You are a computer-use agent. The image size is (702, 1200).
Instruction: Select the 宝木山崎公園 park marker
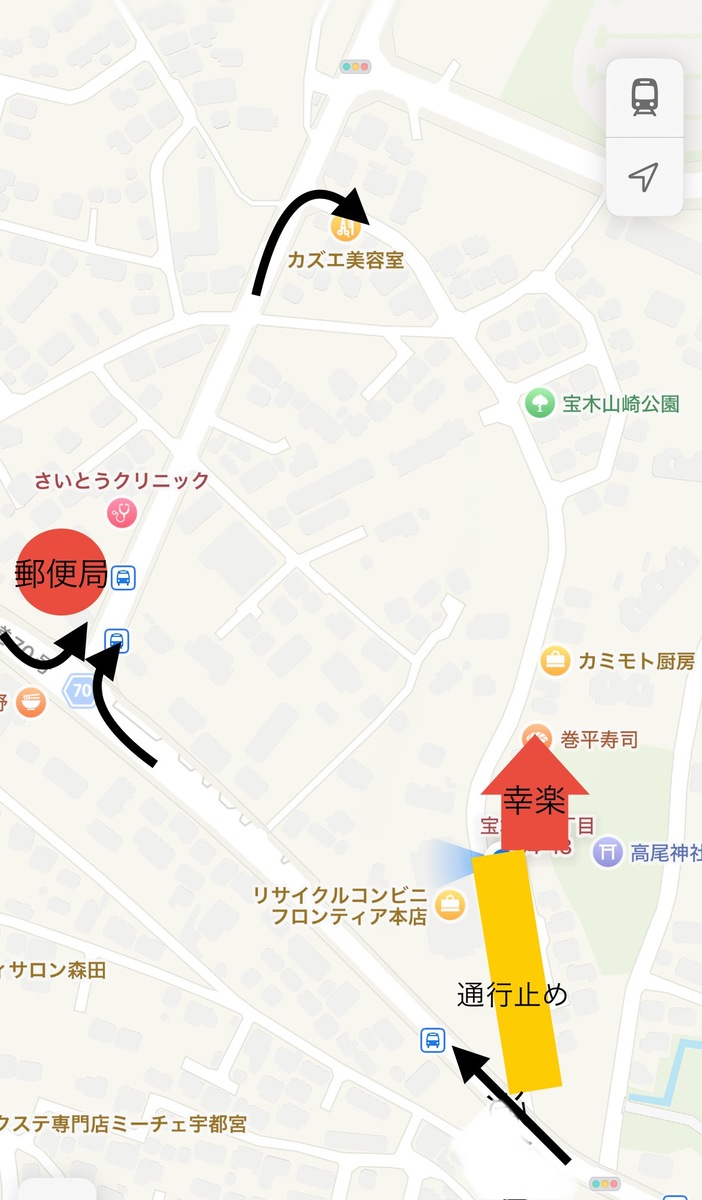coord(540,403)
